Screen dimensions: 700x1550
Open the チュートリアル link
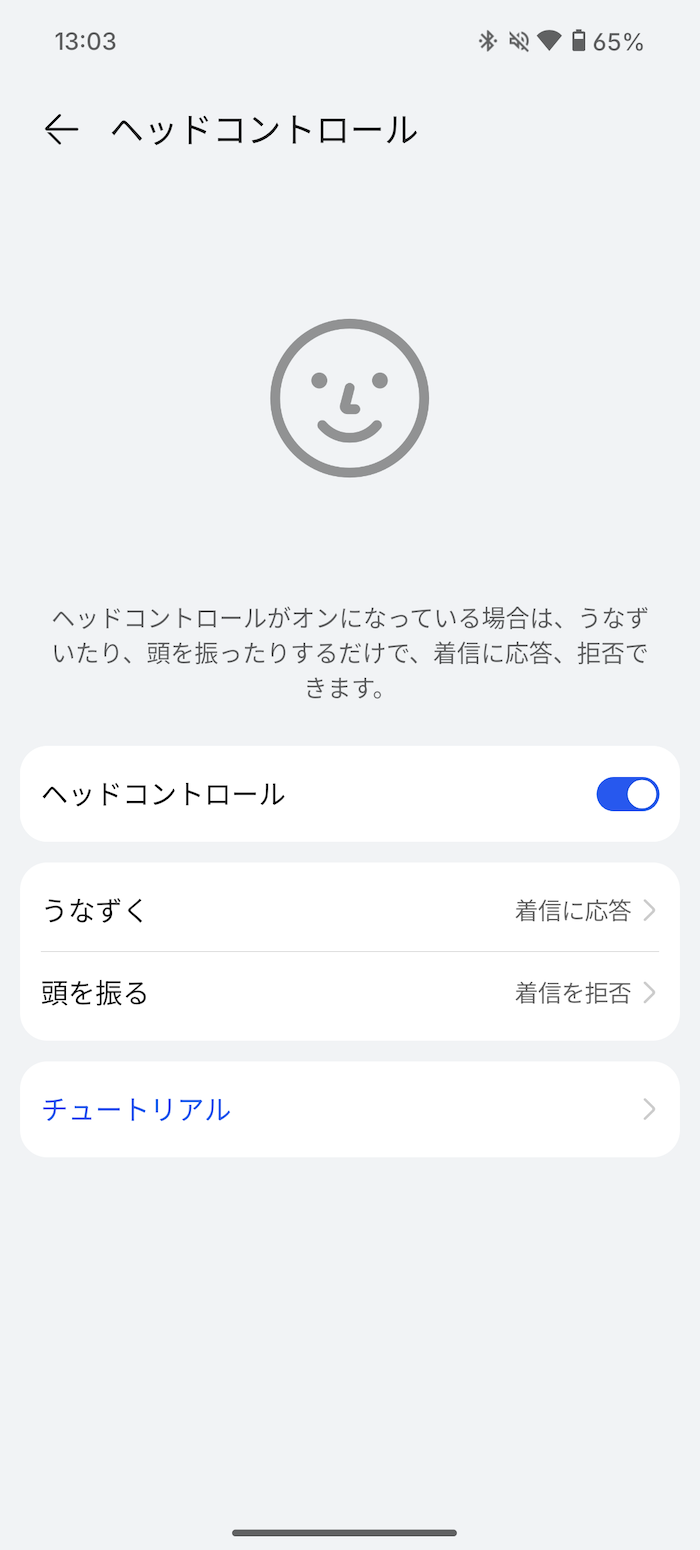point(349,1109)
